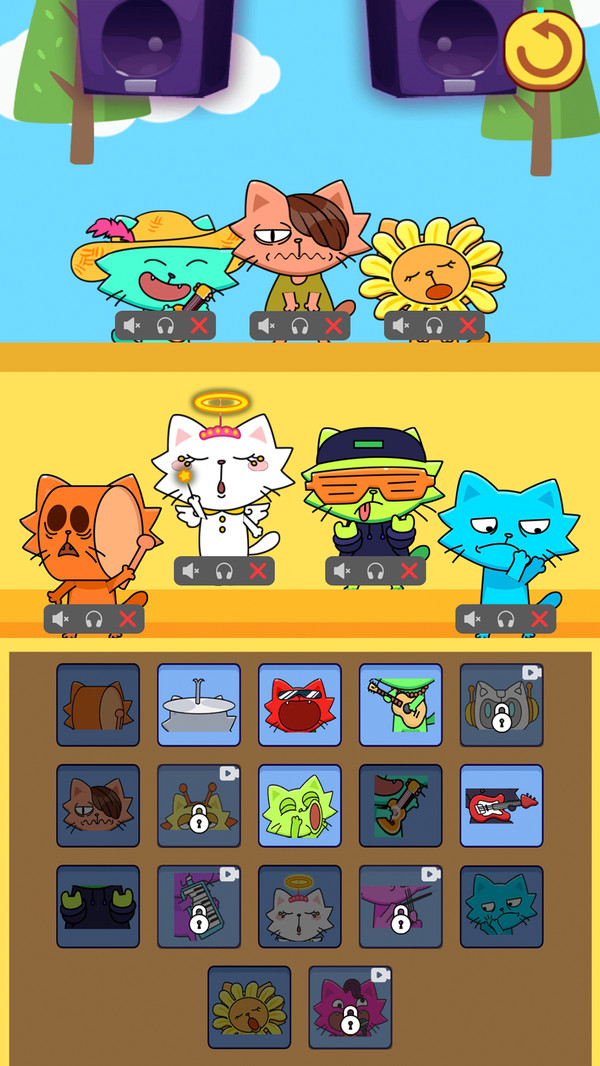The width and height of the screenshot is (600, 1066).
Task: Mute the white angel cat
Action: [190, 571]
